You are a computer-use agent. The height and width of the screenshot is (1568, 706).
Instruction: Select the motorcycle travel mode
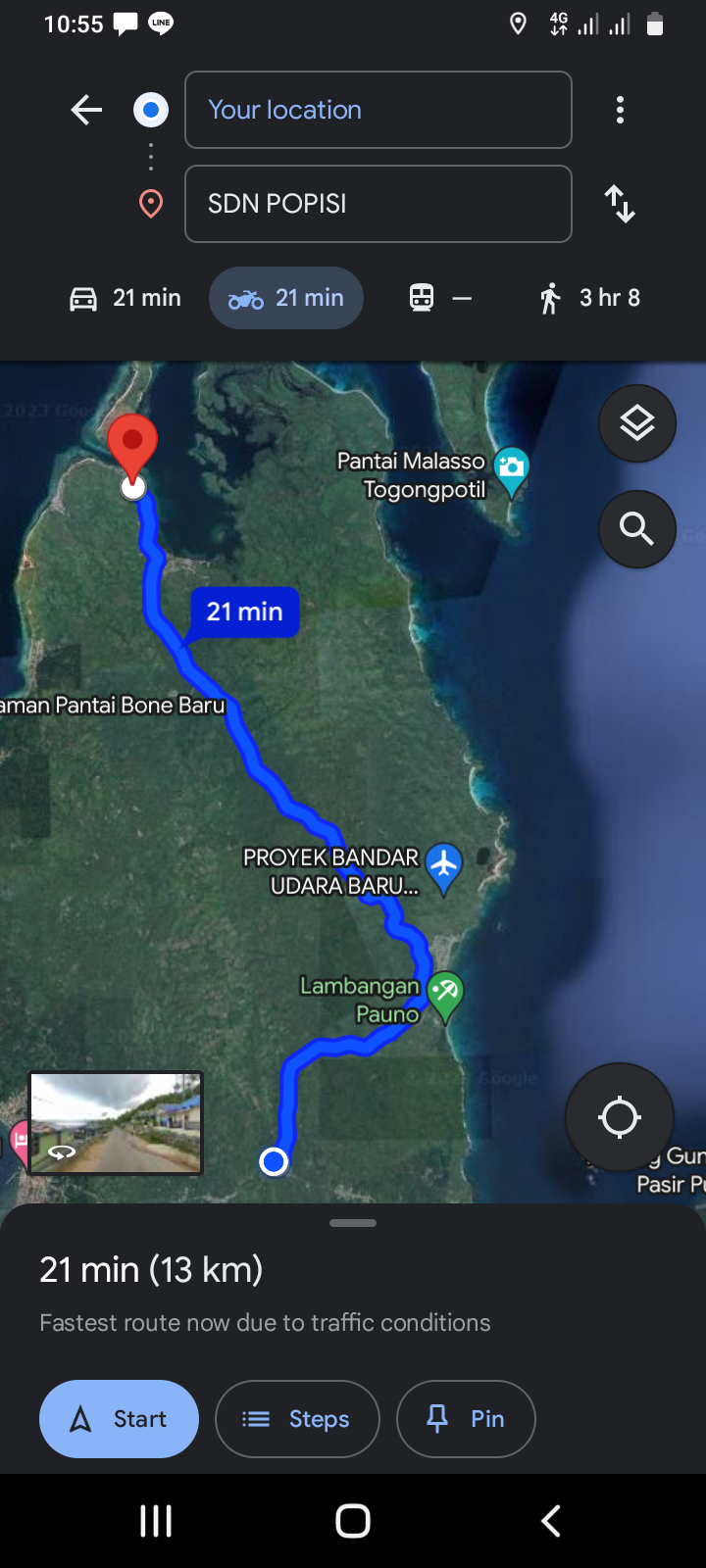pos(286,298)
